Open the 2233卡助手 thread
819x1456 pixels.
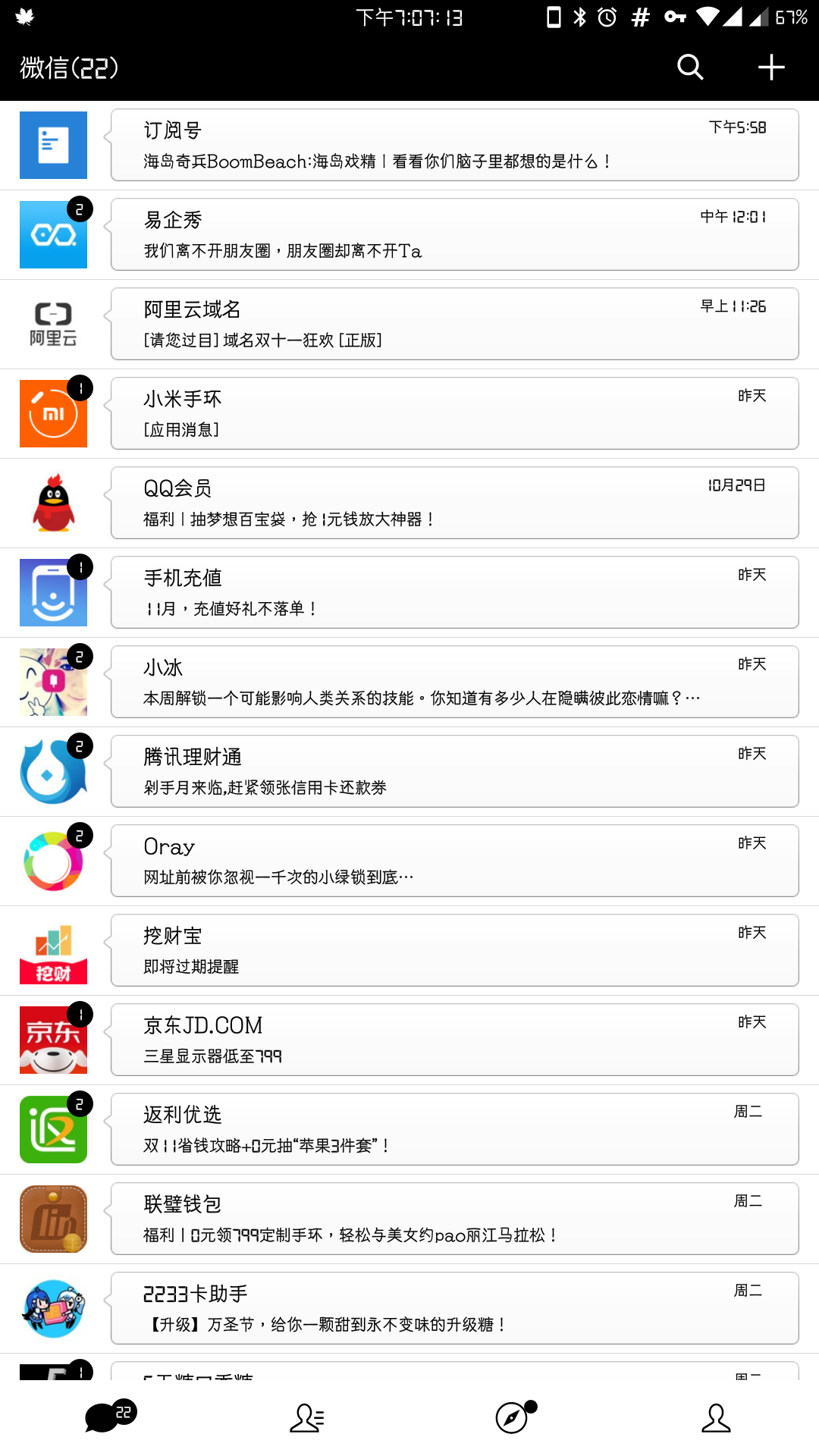409,1308
